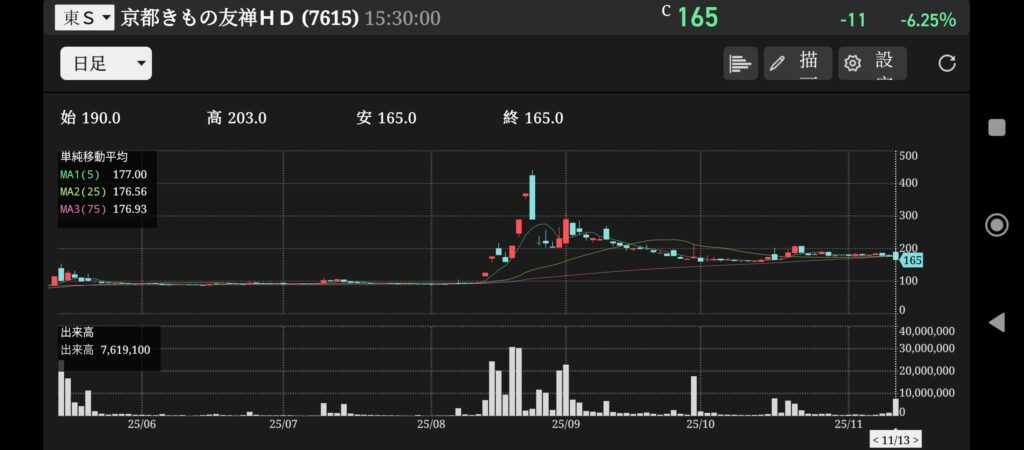
Task: Tap the 11/13 date marker
Action: (896, 440)
